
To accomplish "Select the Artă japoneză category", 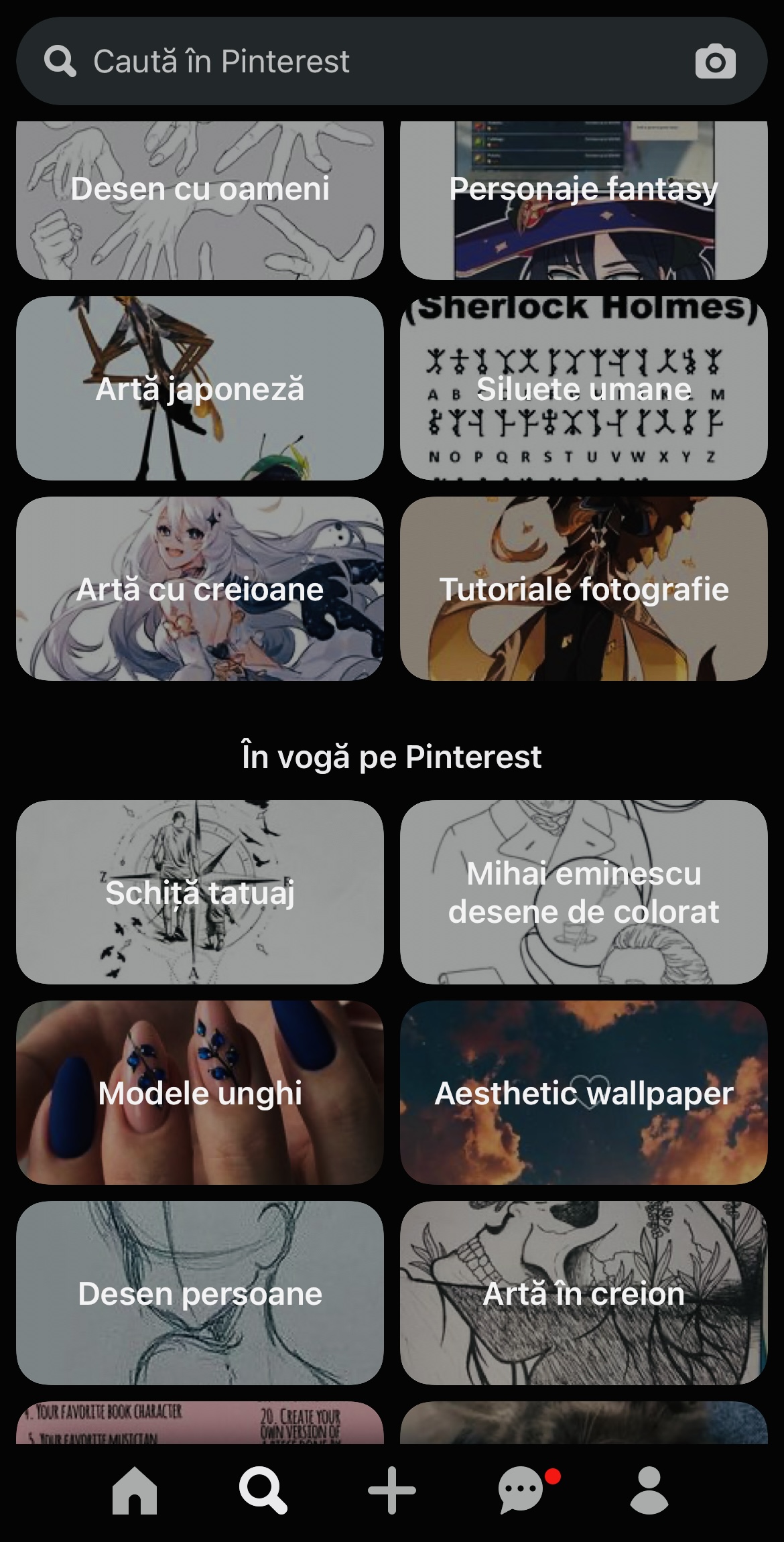I will pos(200,388).
